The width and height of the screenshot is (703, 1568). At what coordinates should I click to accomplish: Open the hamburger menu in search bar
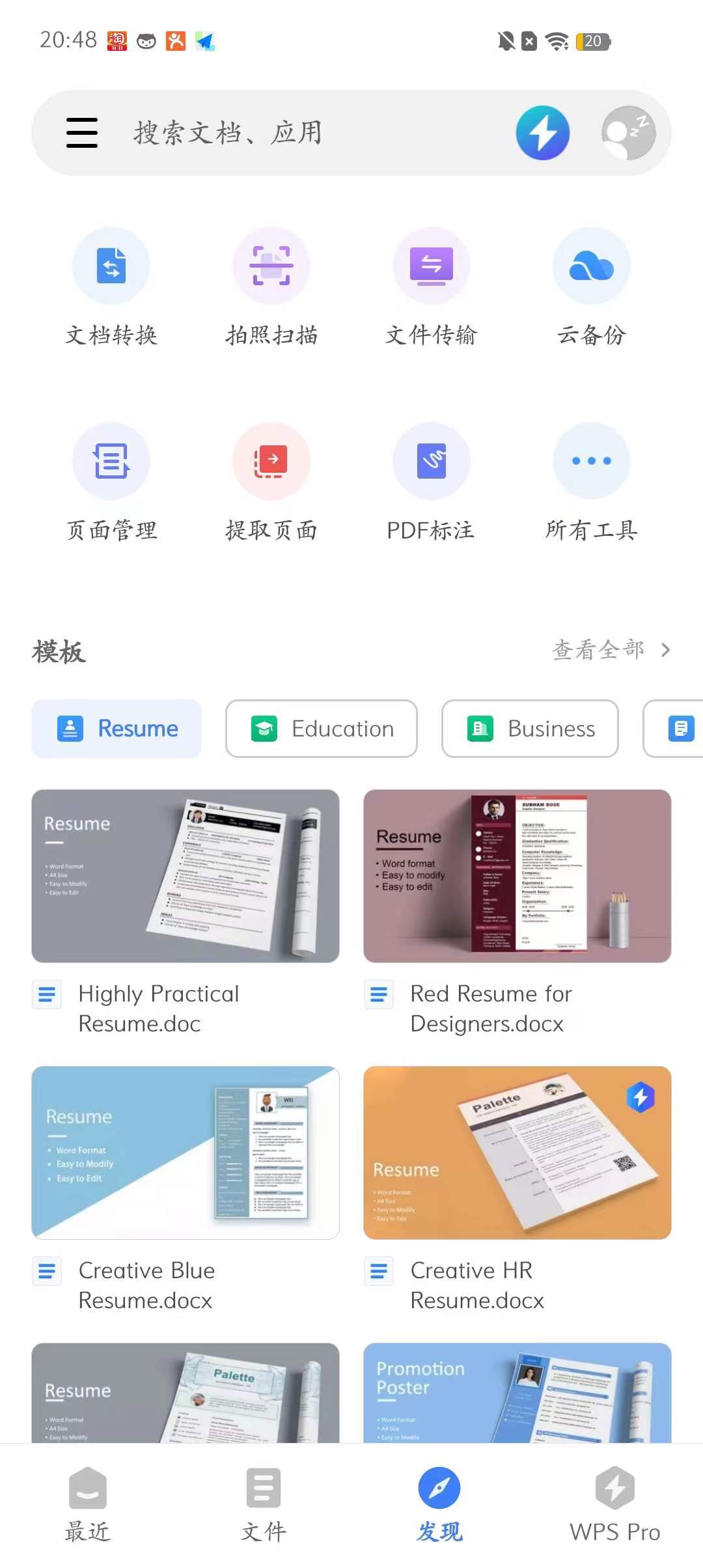(x=82, y=133)
